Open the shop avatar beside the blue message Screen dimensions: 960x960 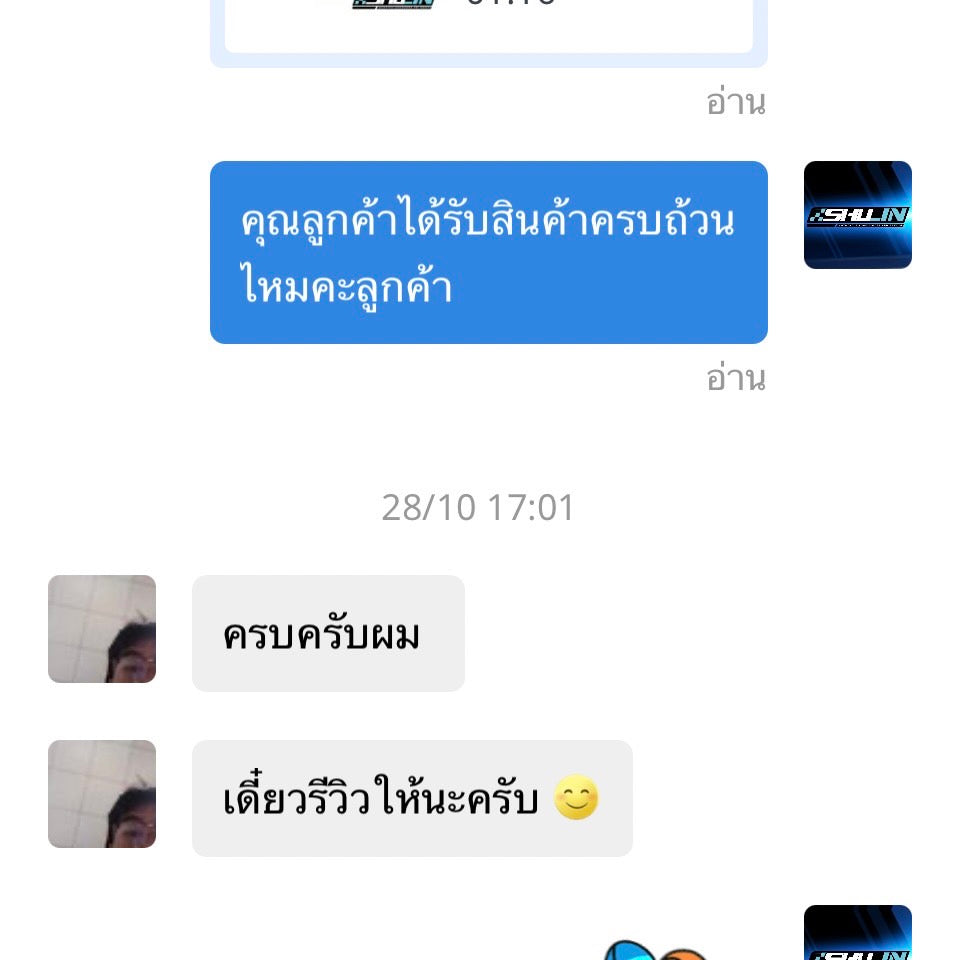(857, 215)
